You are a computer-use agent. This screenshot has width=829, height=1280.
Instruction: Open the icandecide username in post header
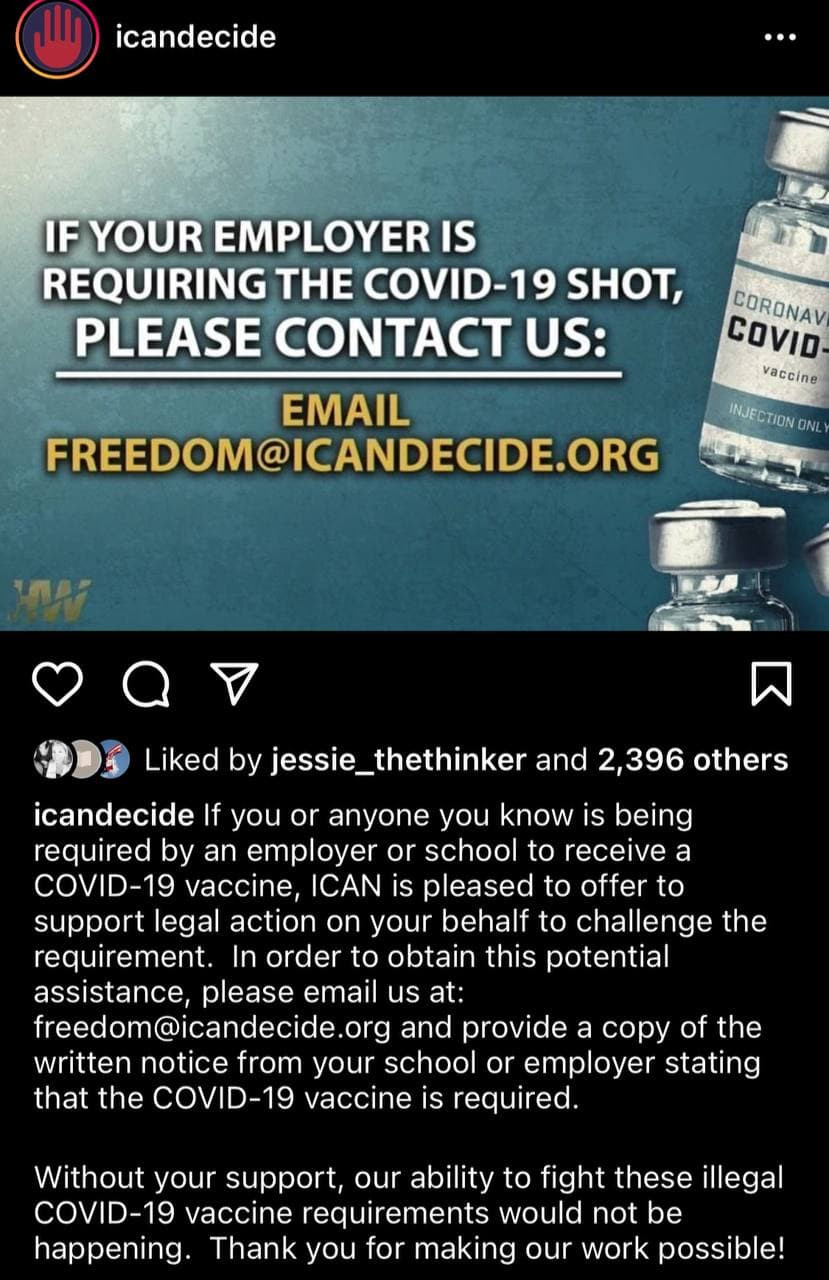point(195,38)
